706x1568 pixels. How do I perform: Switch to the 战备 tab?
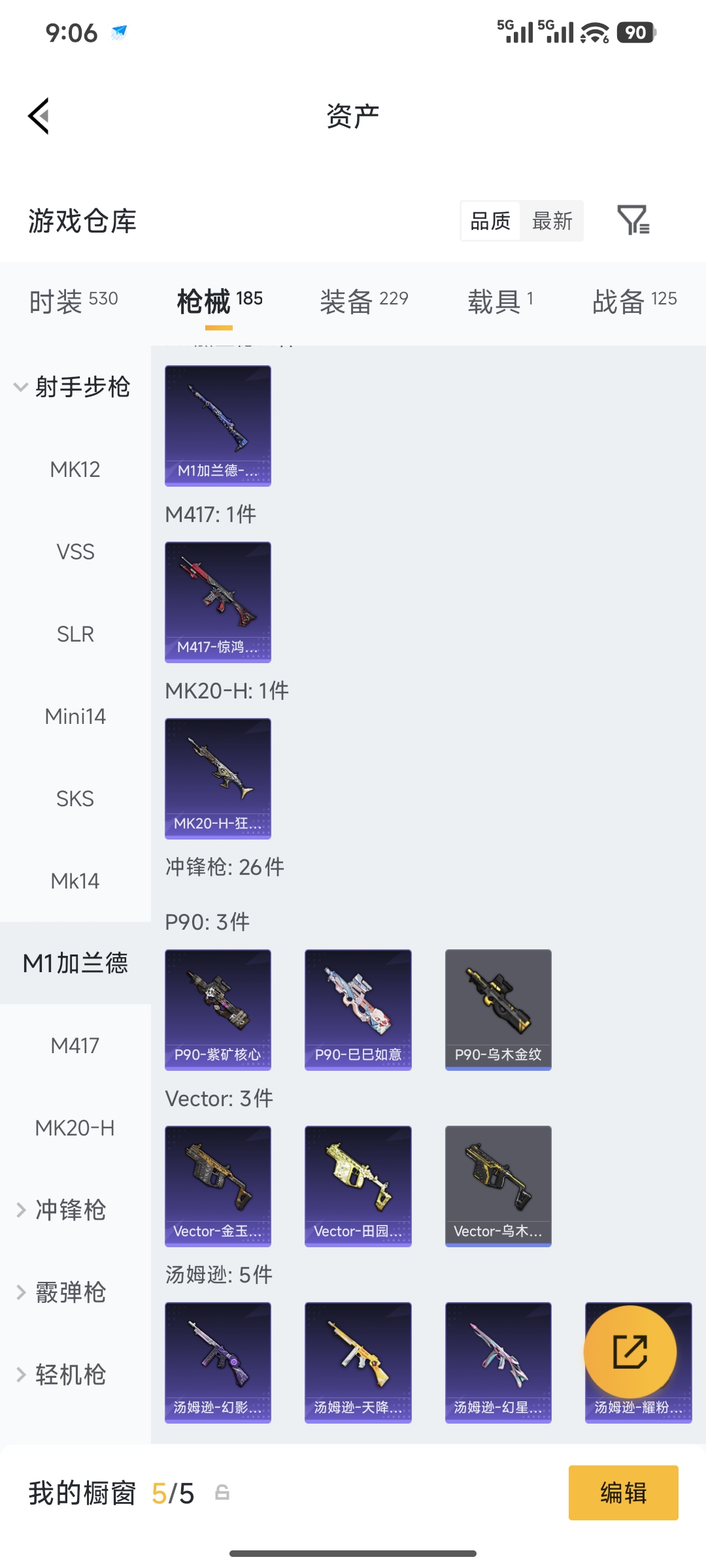(x=634, y=301)
